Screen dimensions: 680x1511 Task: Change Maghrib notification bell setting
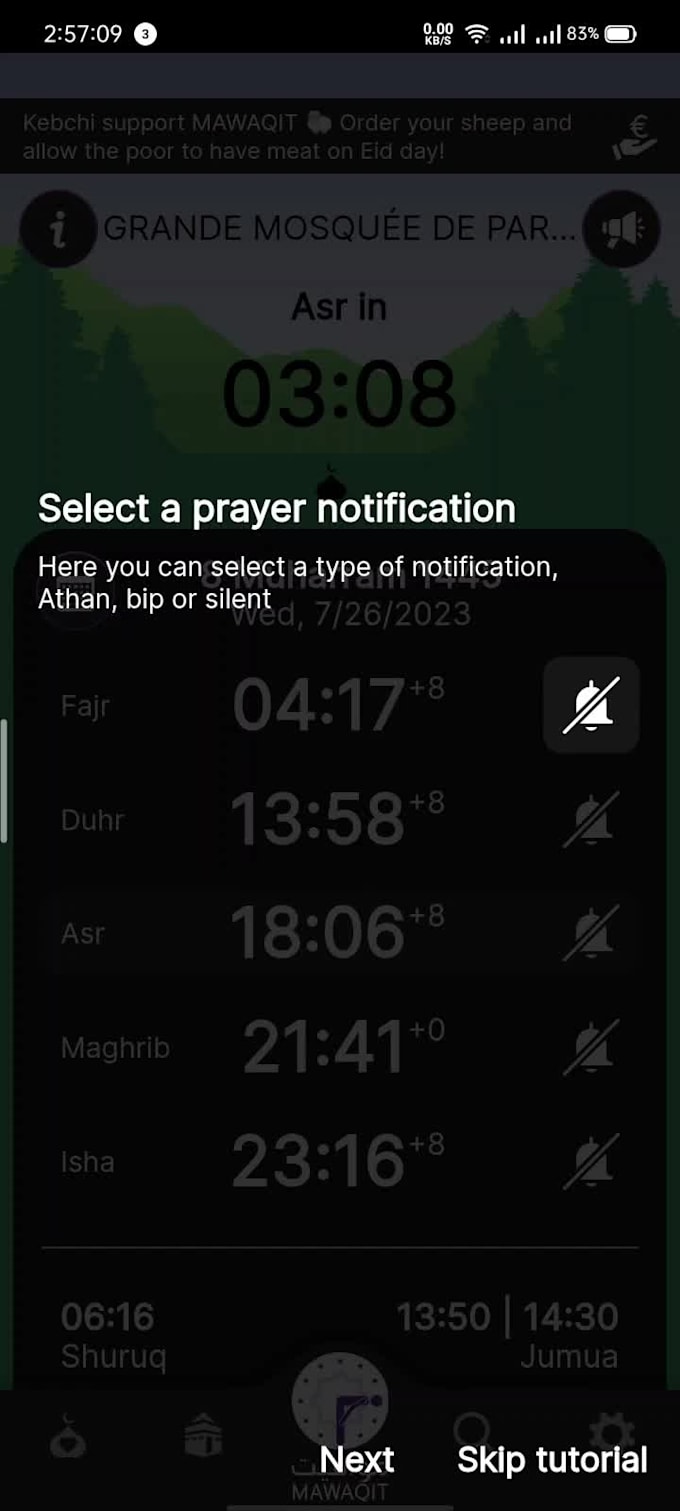590,1048
